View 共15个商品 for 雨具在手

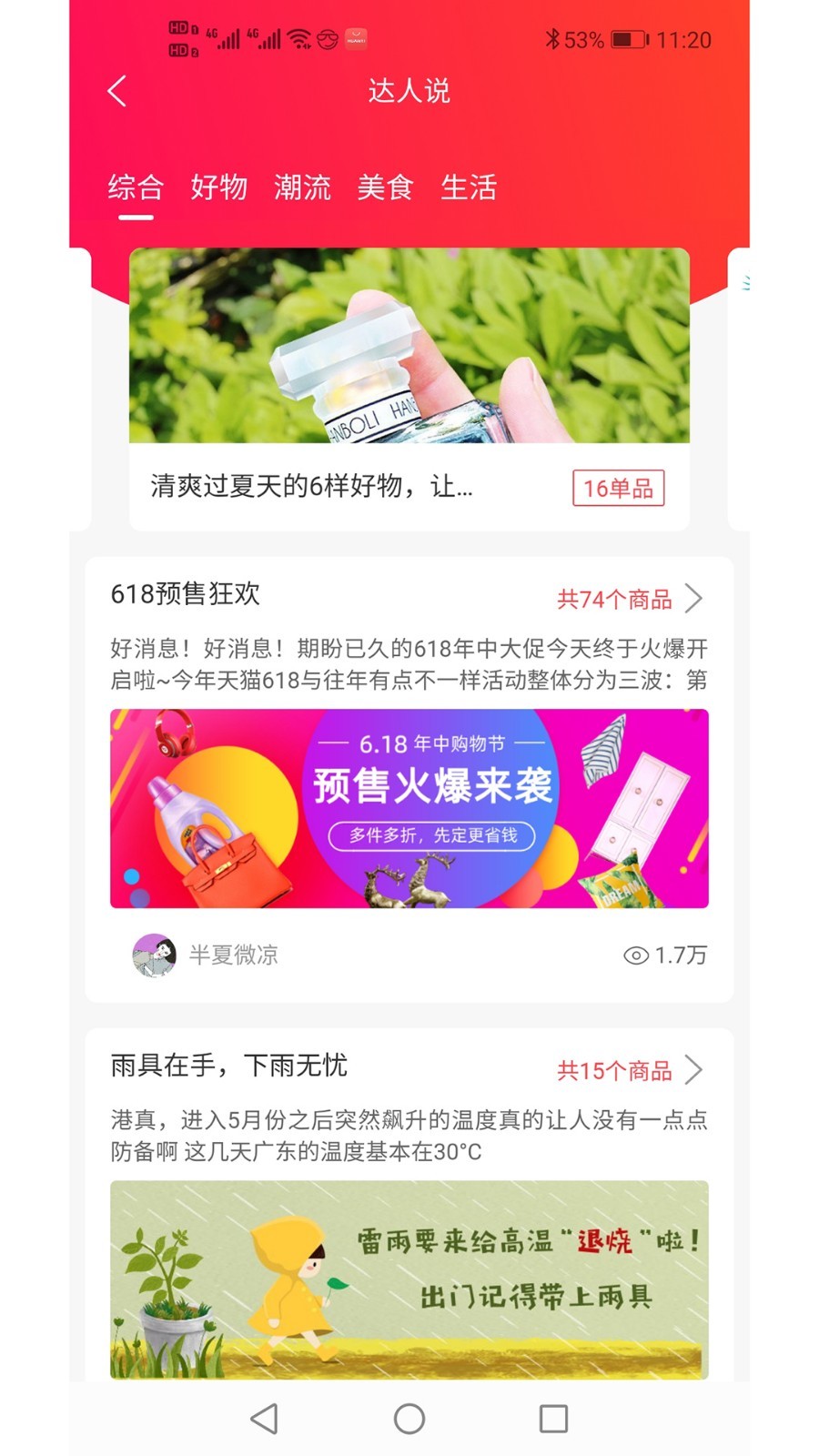click(629, 1070)
